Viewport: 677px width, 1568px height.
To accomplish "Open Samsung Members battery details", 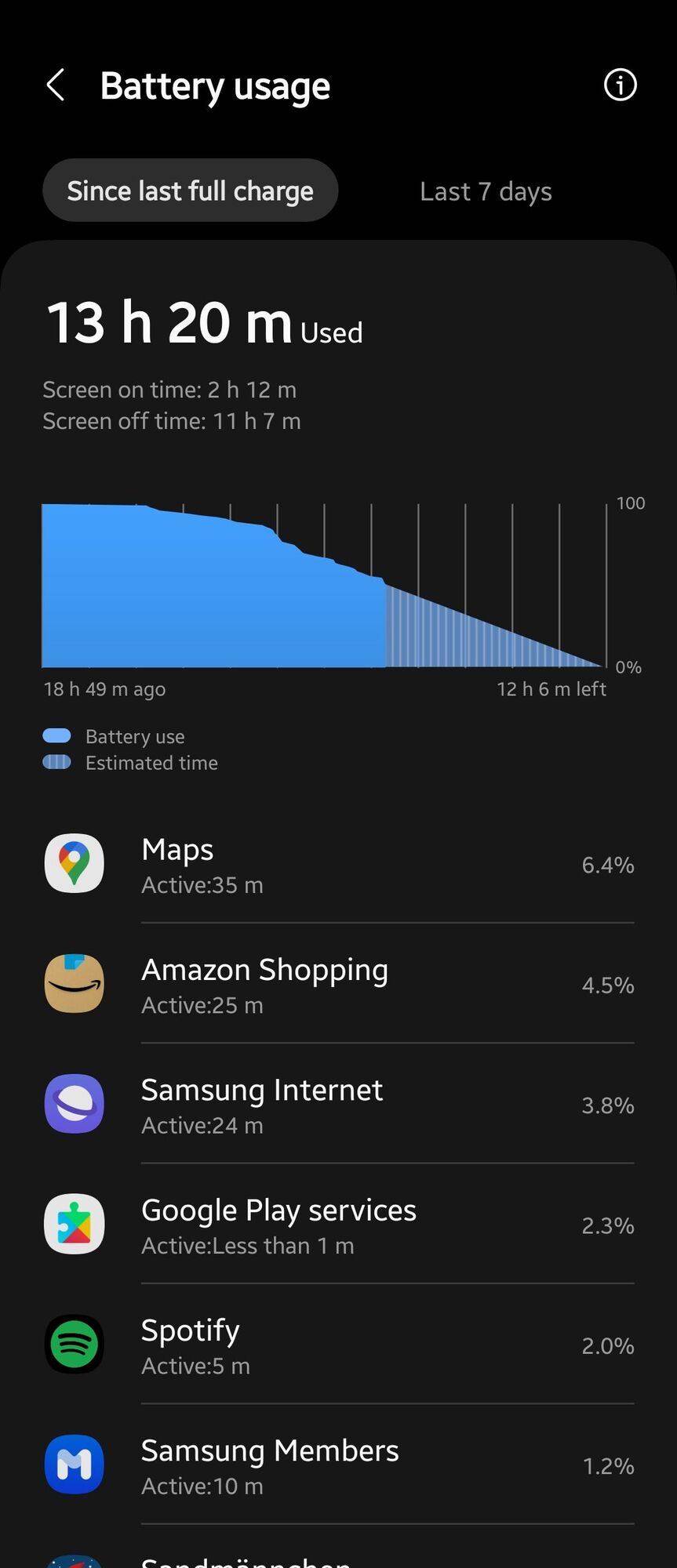I will tap(339, 1465).
